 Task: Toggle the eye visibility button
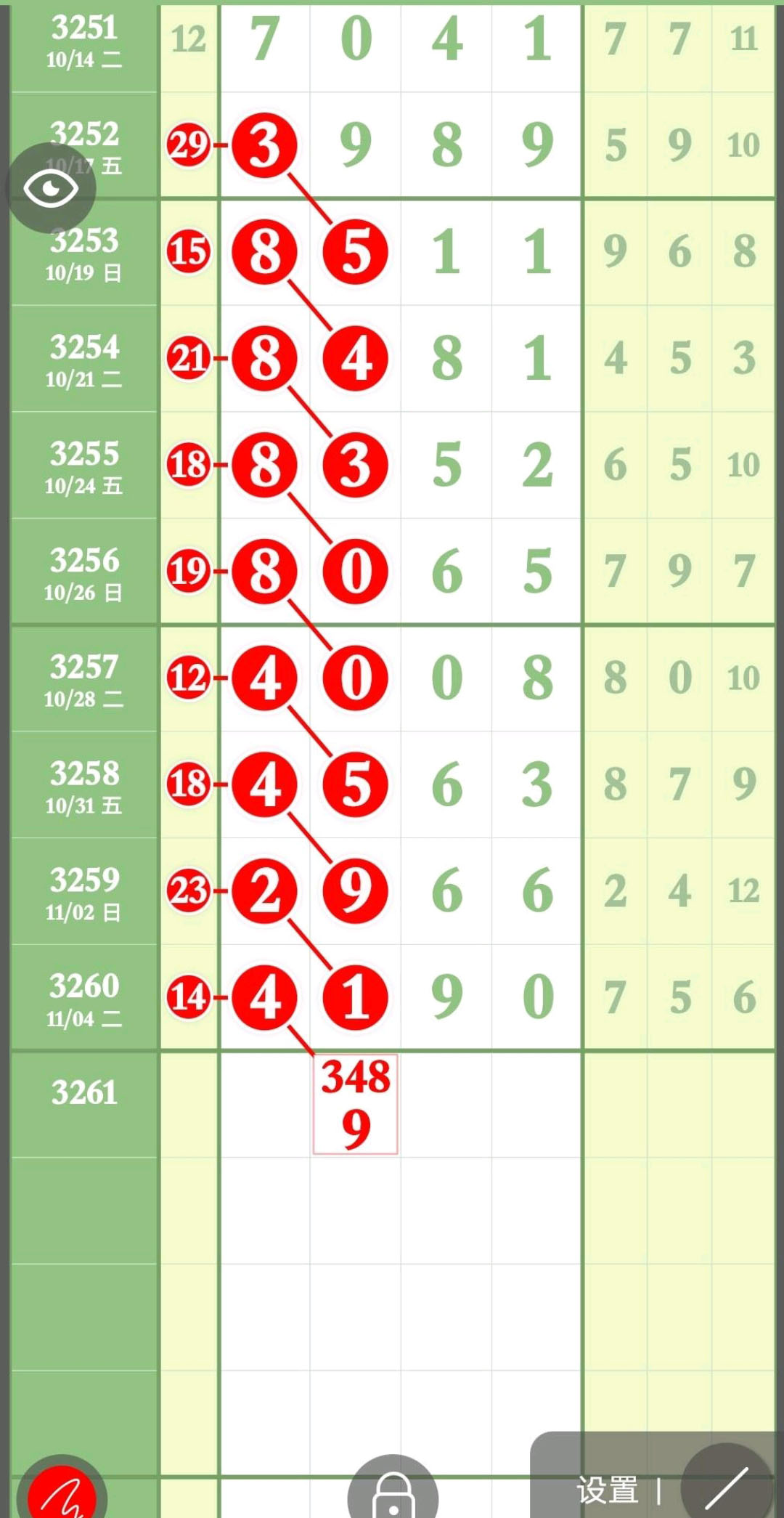click(x=51, y=189)
